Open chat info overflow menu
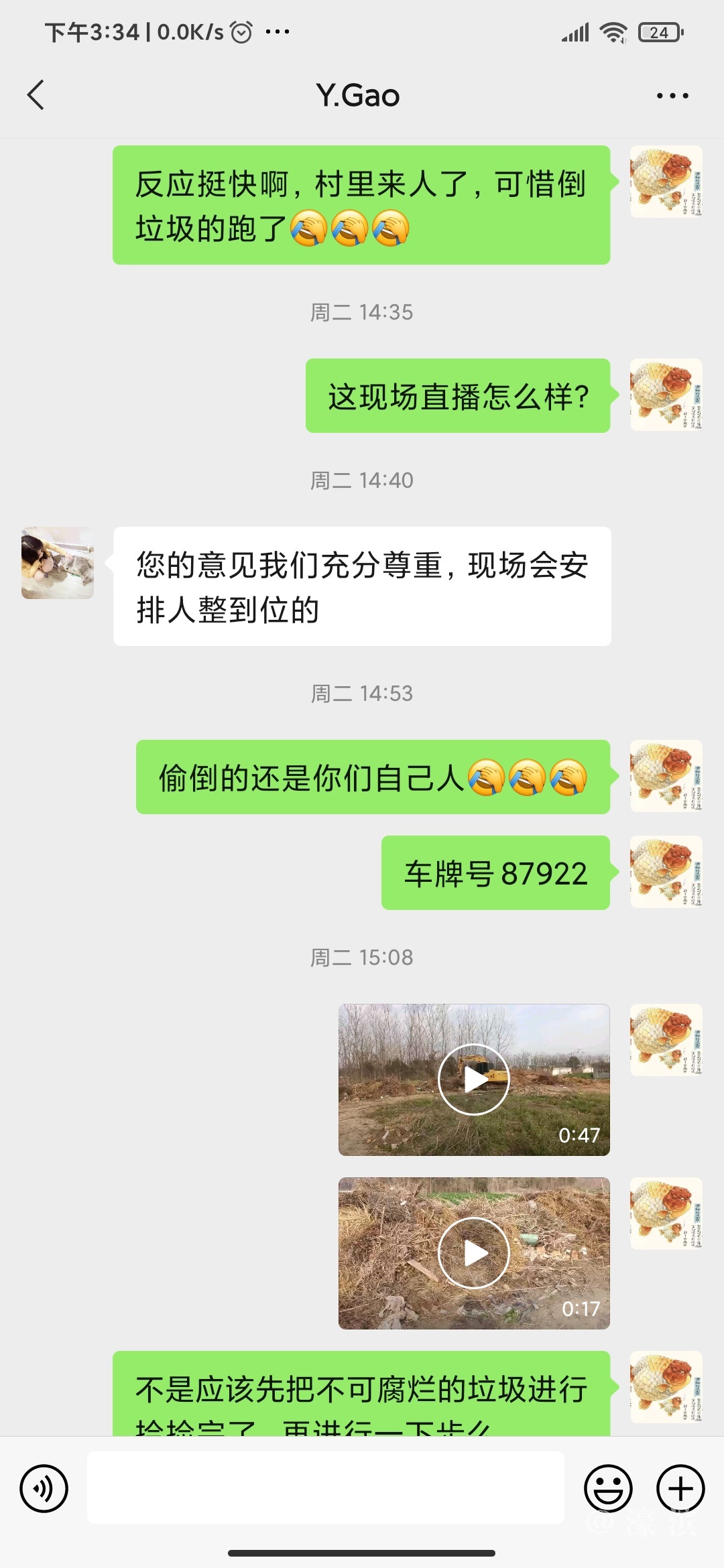The height and width of the screenshot is (1568, 724). tap(672, 96)
